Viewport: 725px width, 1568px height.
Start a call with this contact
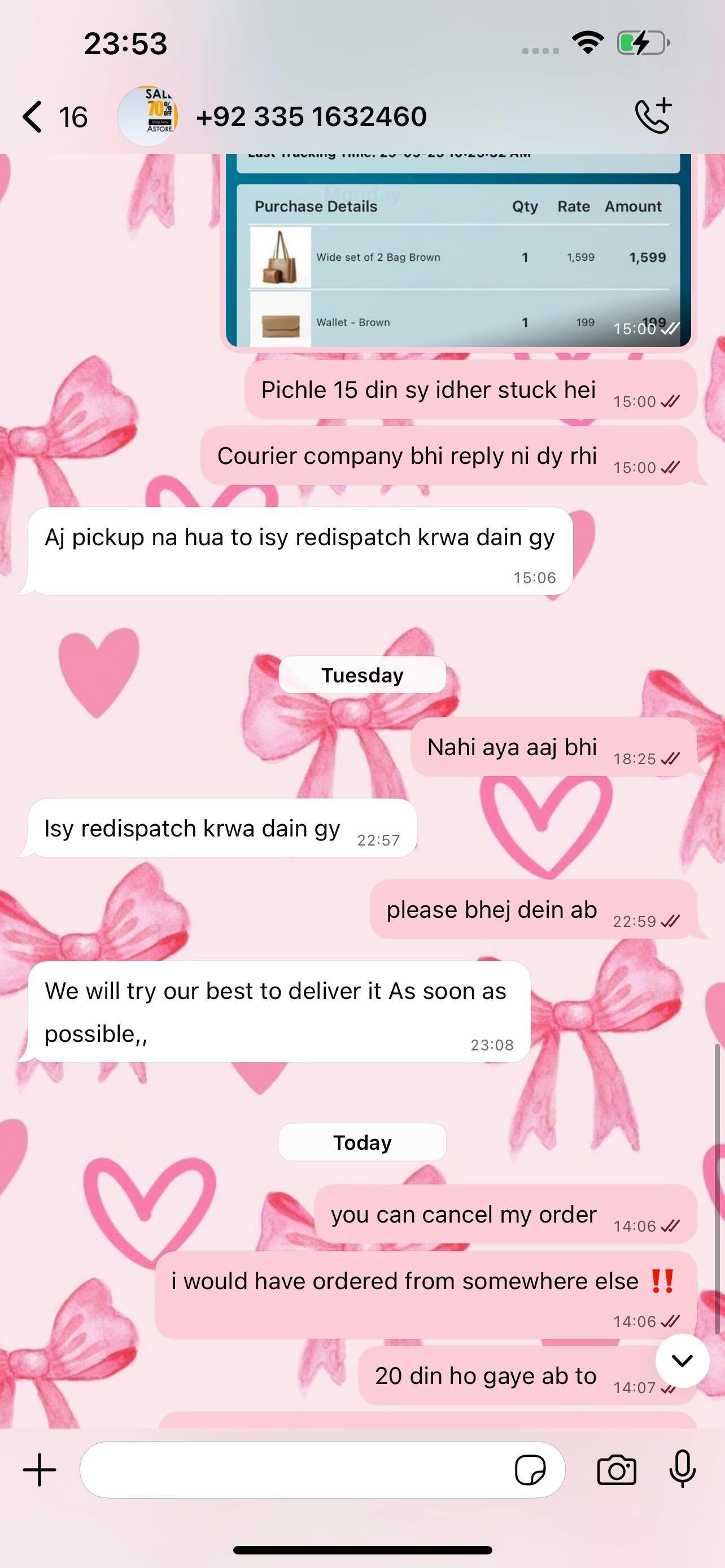coord(653,116)
